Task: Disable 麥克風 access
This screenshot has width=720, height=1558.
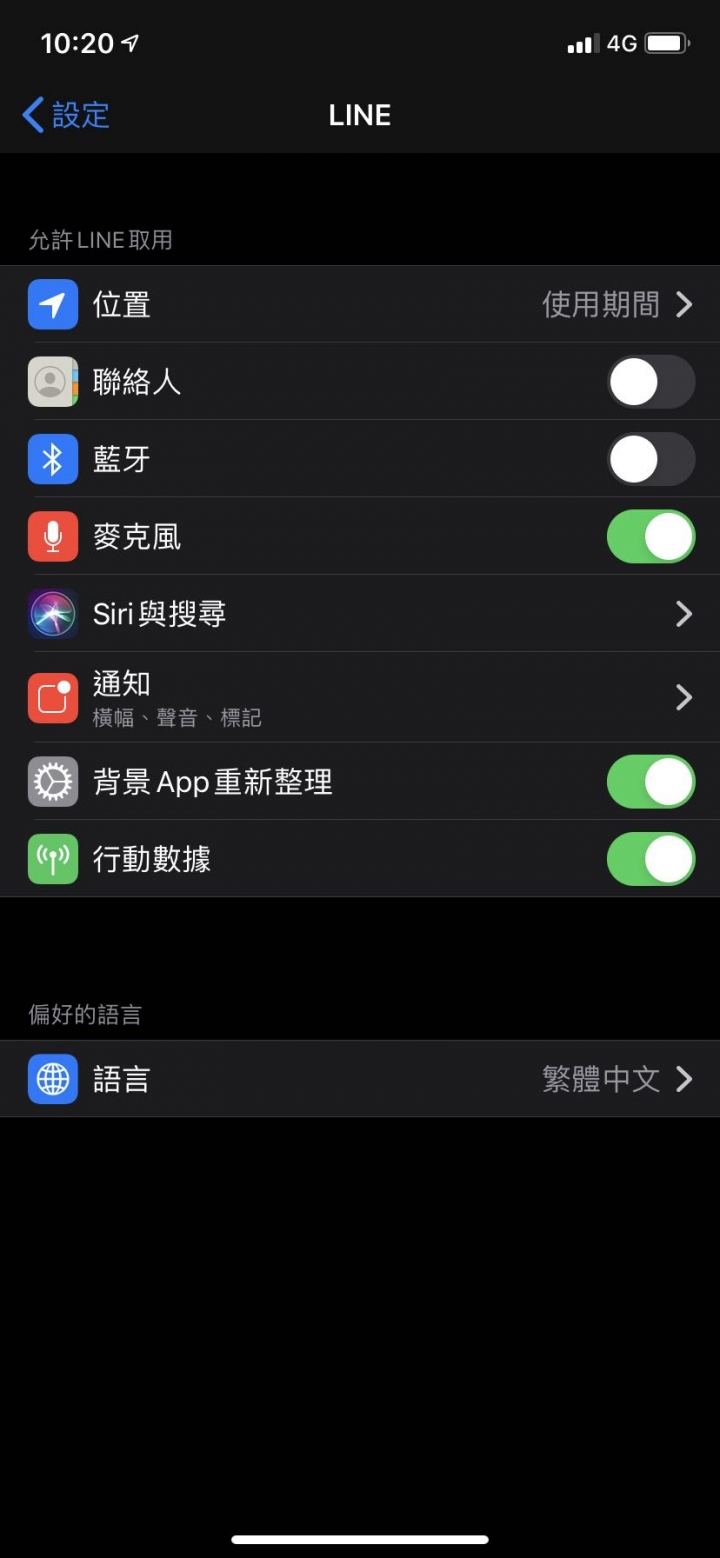Action: [x=651, y=537]
